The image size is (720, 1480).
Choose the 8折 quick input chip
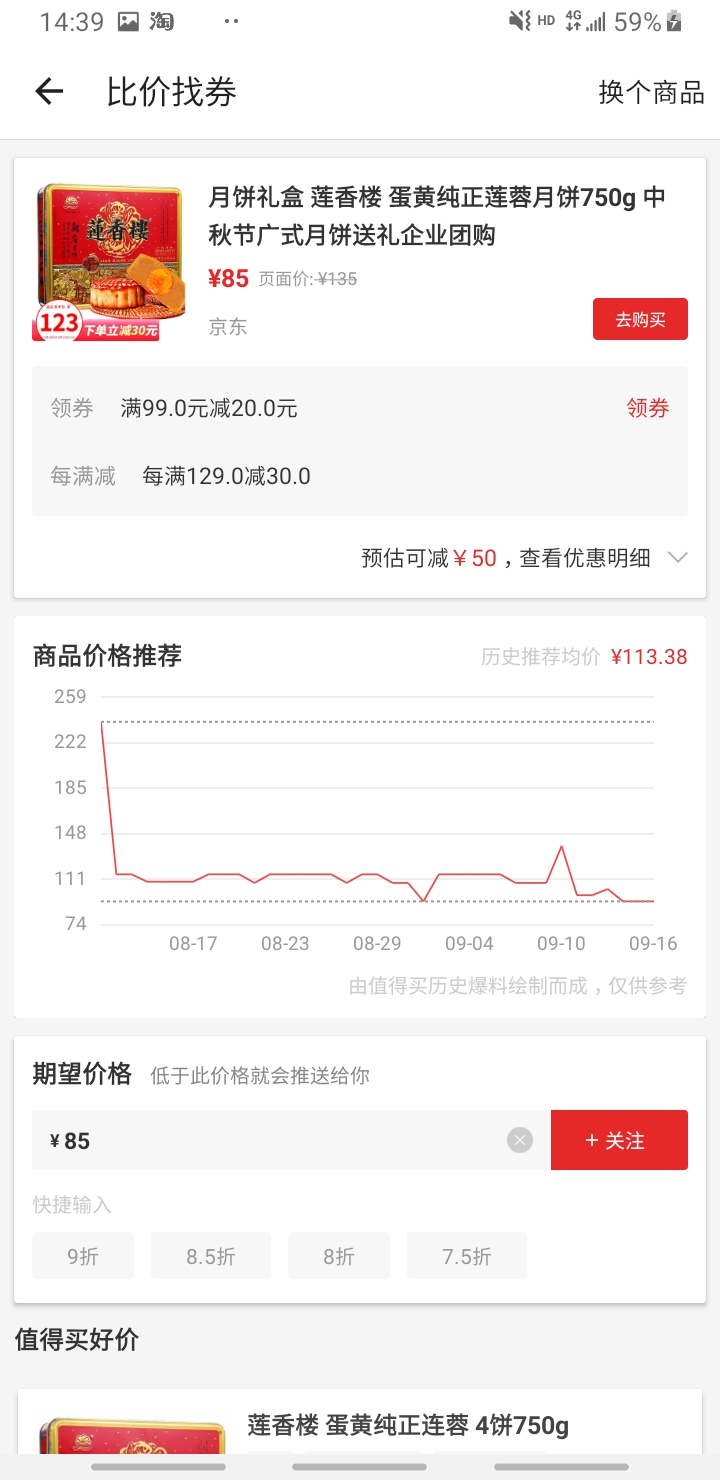click(339, 1256)
